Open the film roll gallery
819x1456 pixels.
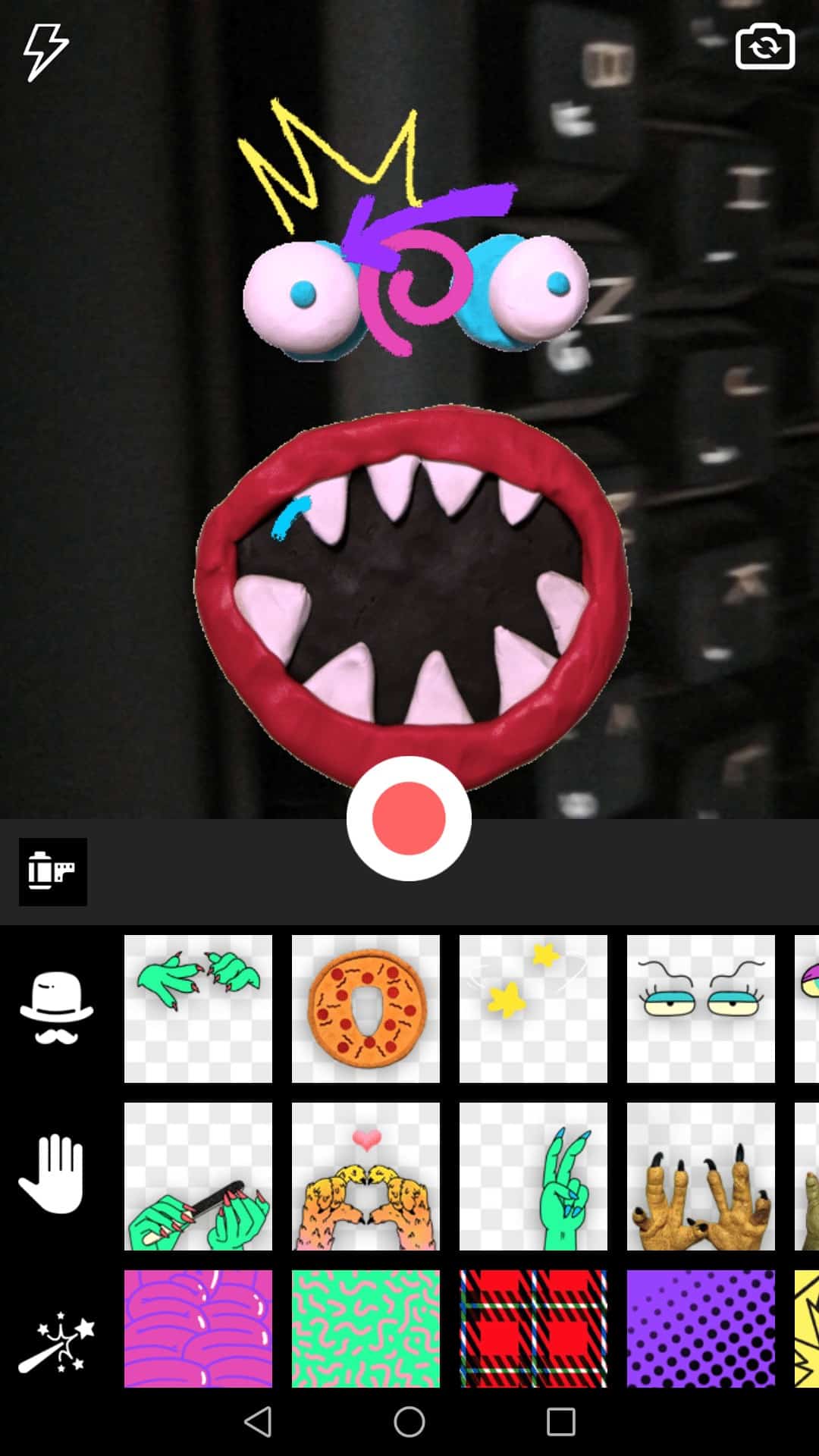tap(53, 871)
